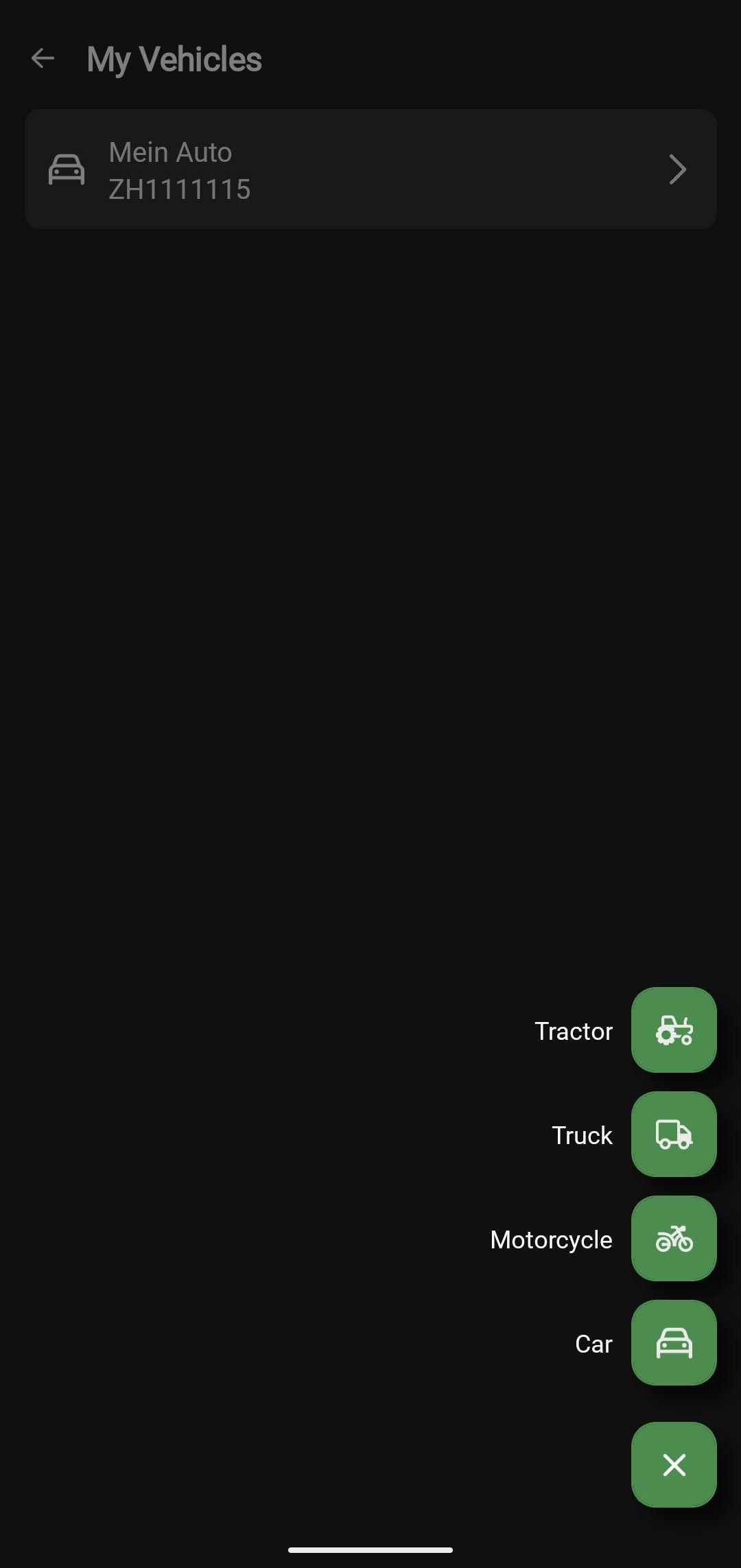Add a new Motorcycle vehicle

coord(673,1239)
